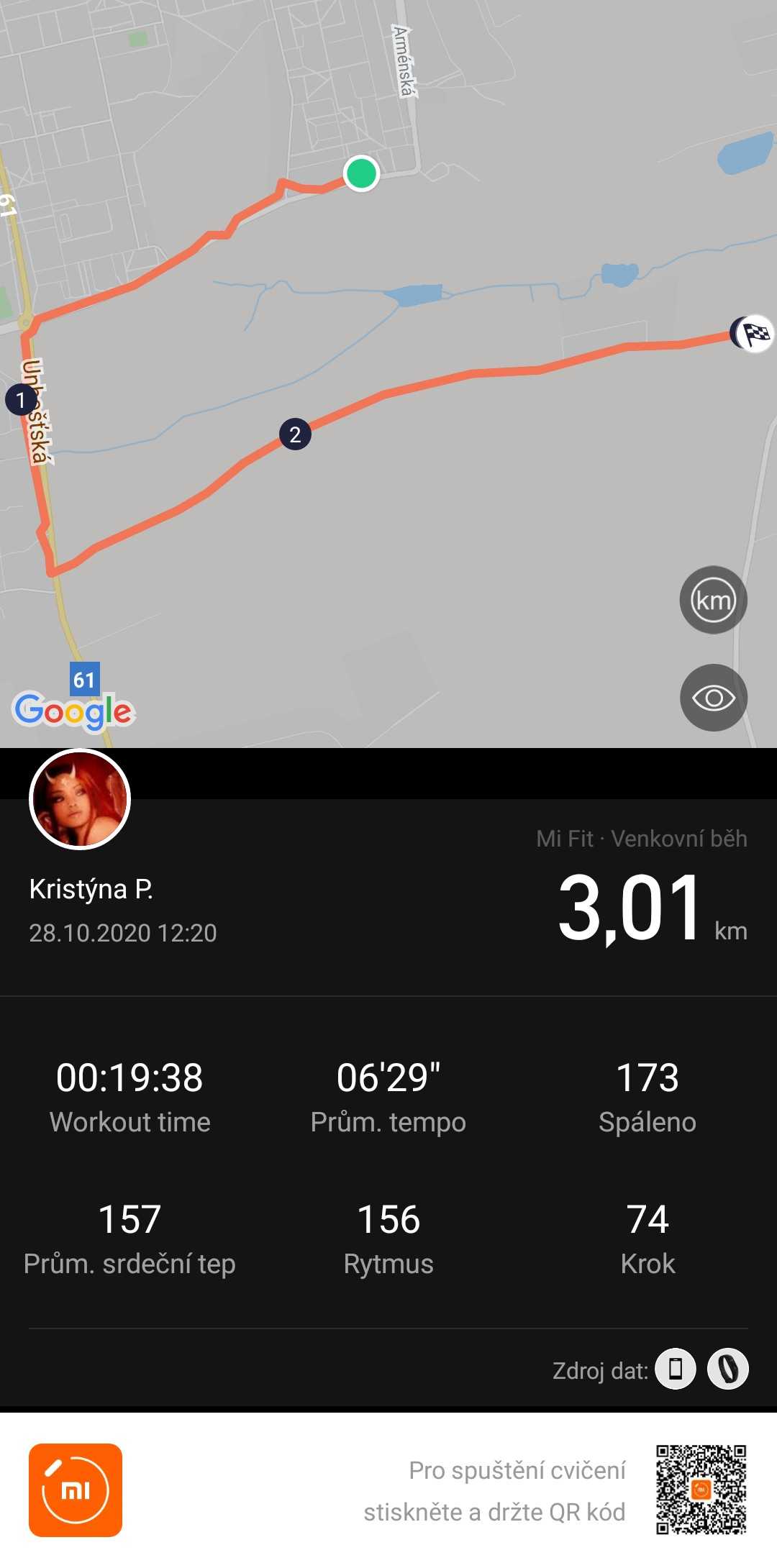This screenshot has width=777, height=1568.
Task: Toggle the km markers on the map
Action: point(713,600)
